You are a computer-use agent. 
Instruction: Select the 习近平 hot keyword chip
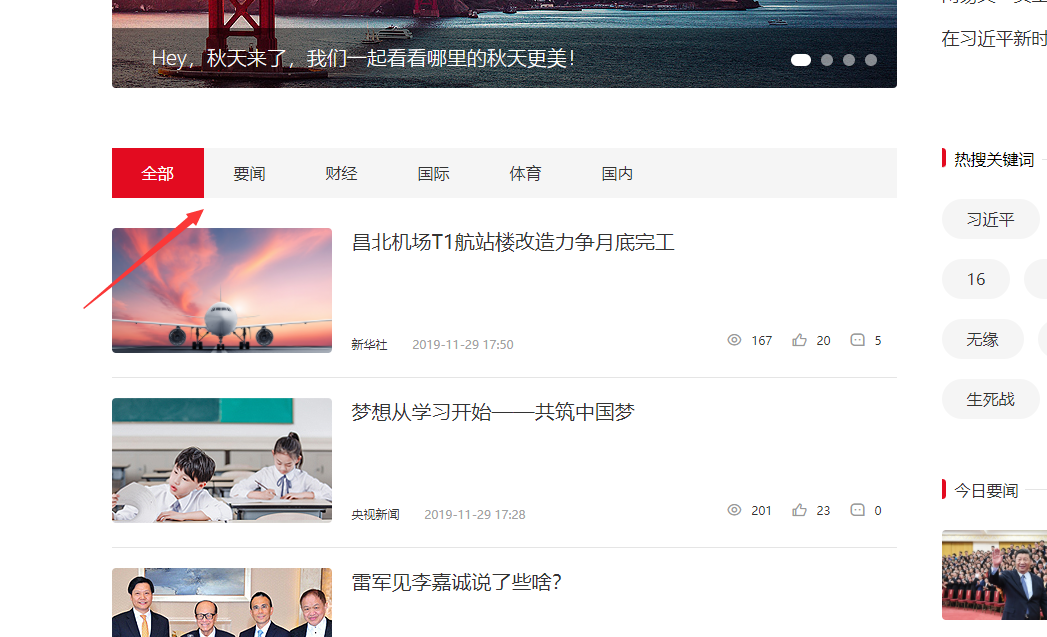990,220
